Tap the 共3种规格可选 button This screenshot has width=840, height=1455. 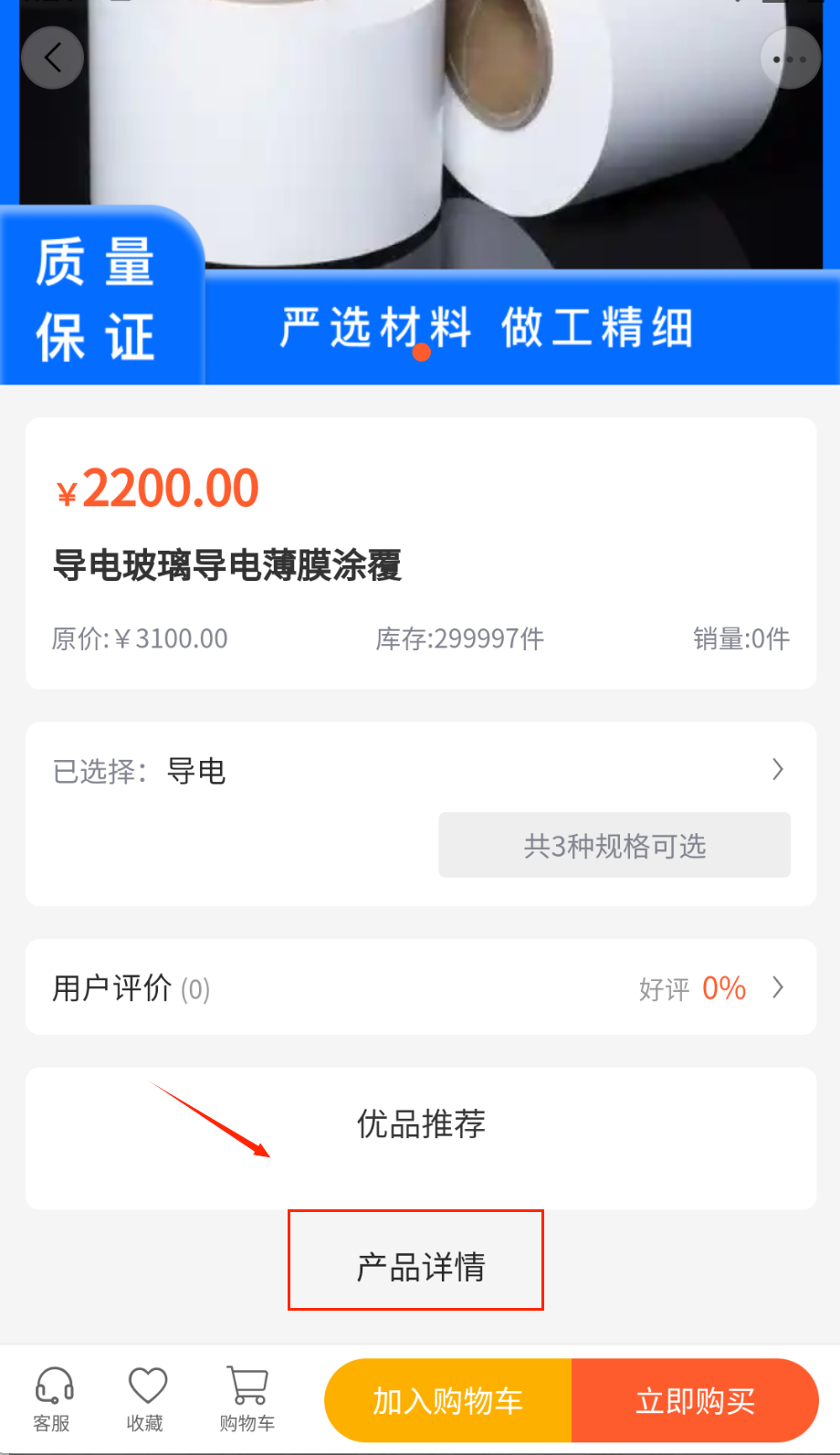pyautogui.click(x=614, y=845)
